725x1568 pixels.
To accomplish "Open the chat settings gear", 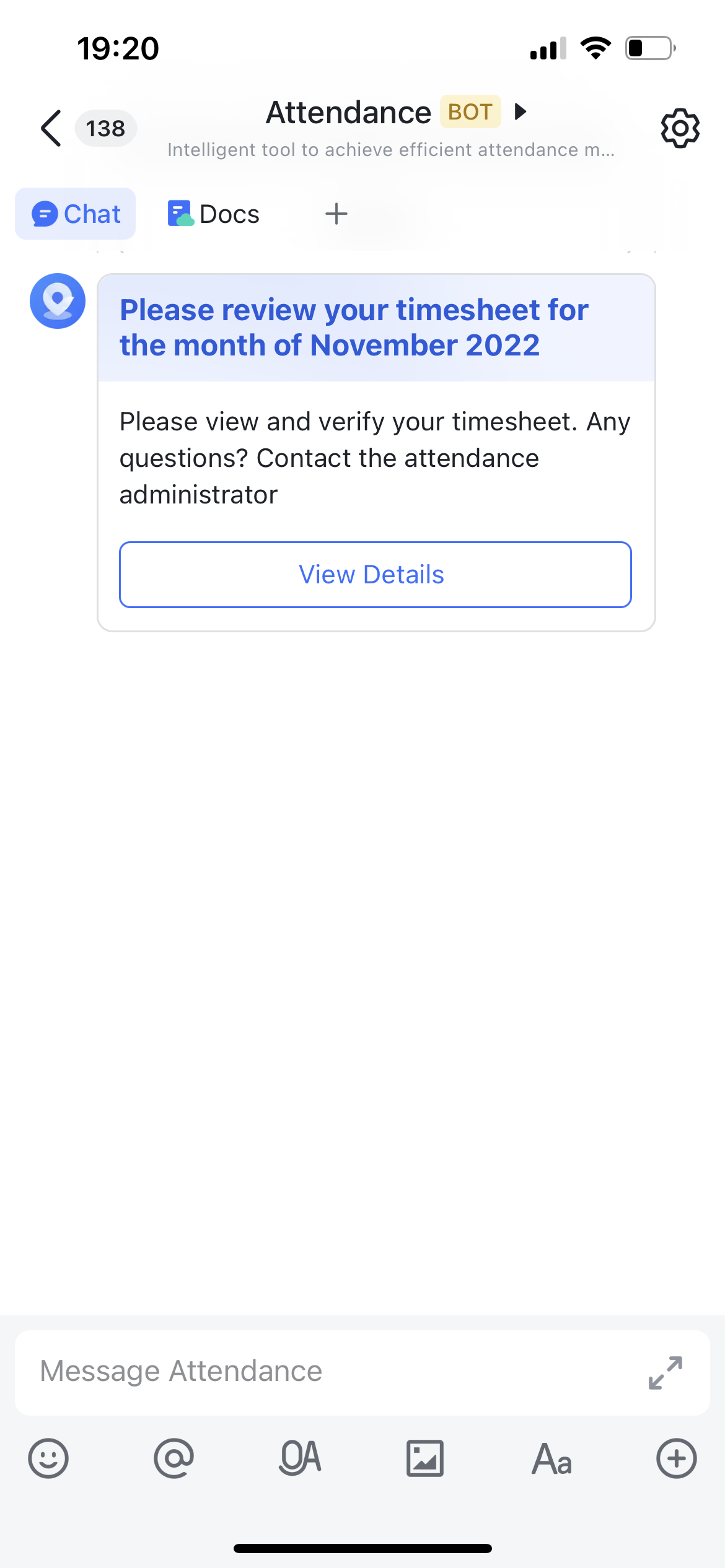I will tap(680, 129).
